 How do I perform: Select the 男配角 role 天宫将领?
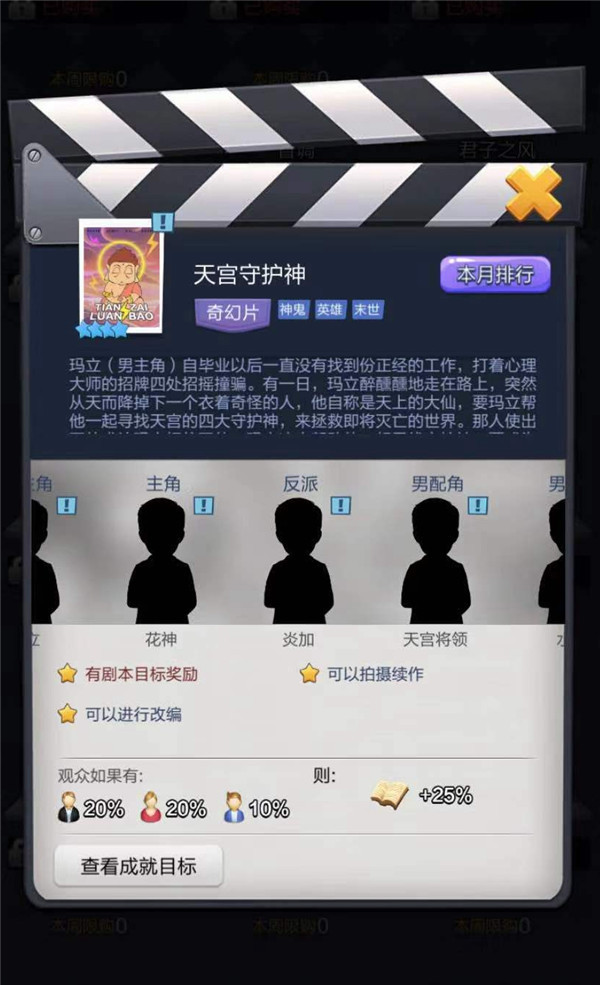coord(435,562)
